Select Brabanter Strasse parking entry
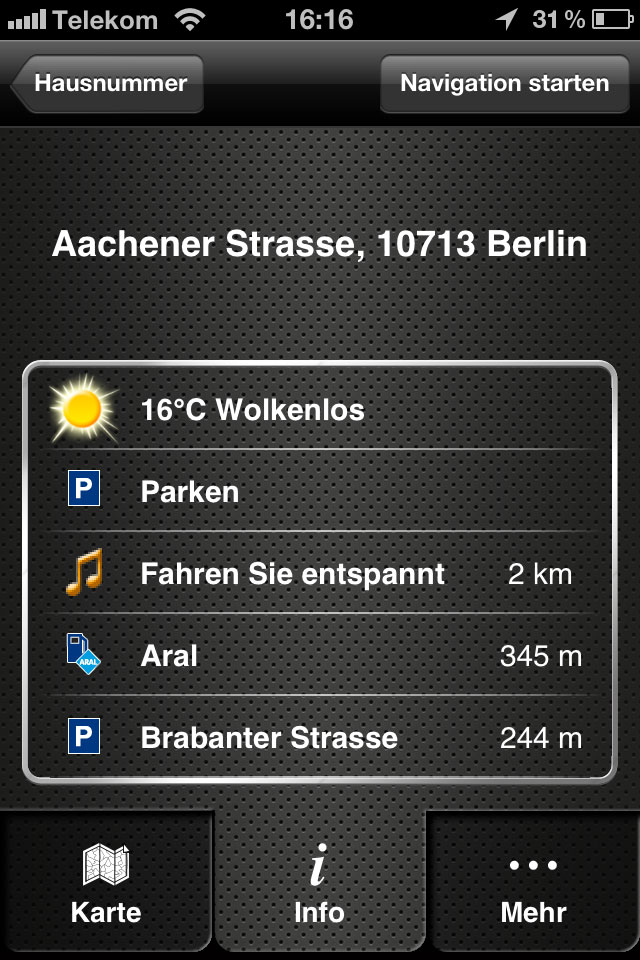This screenshot has height=960, width=640. pos(318,738)
